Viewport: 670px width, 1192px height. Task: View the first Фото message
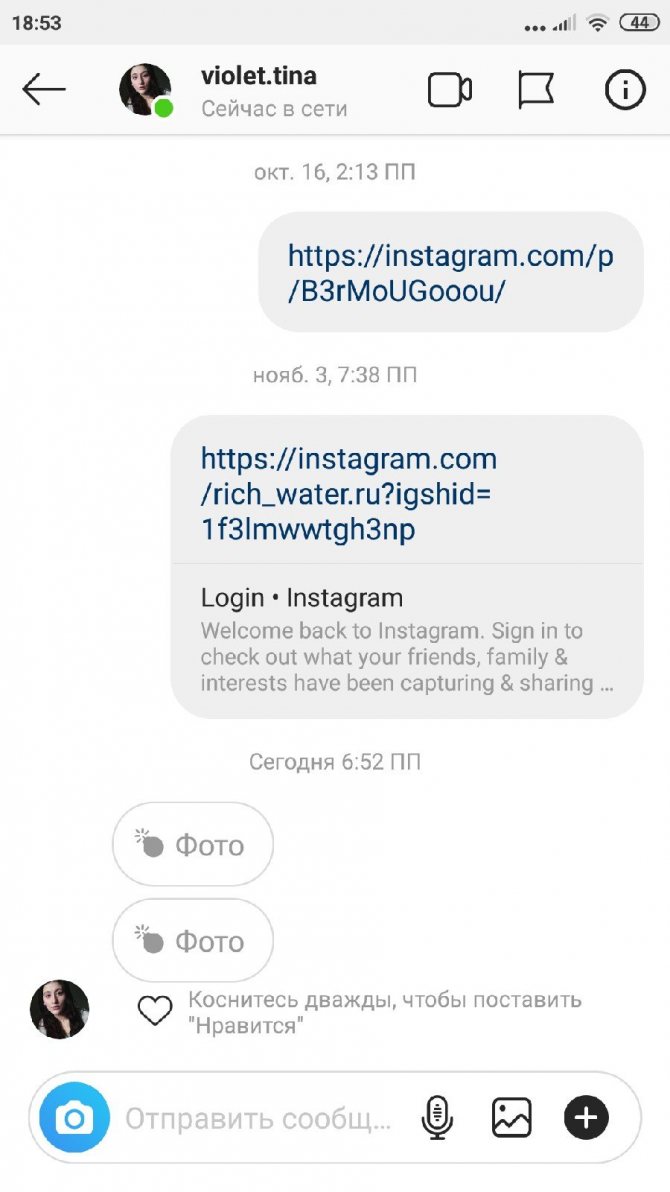[192, 845]
